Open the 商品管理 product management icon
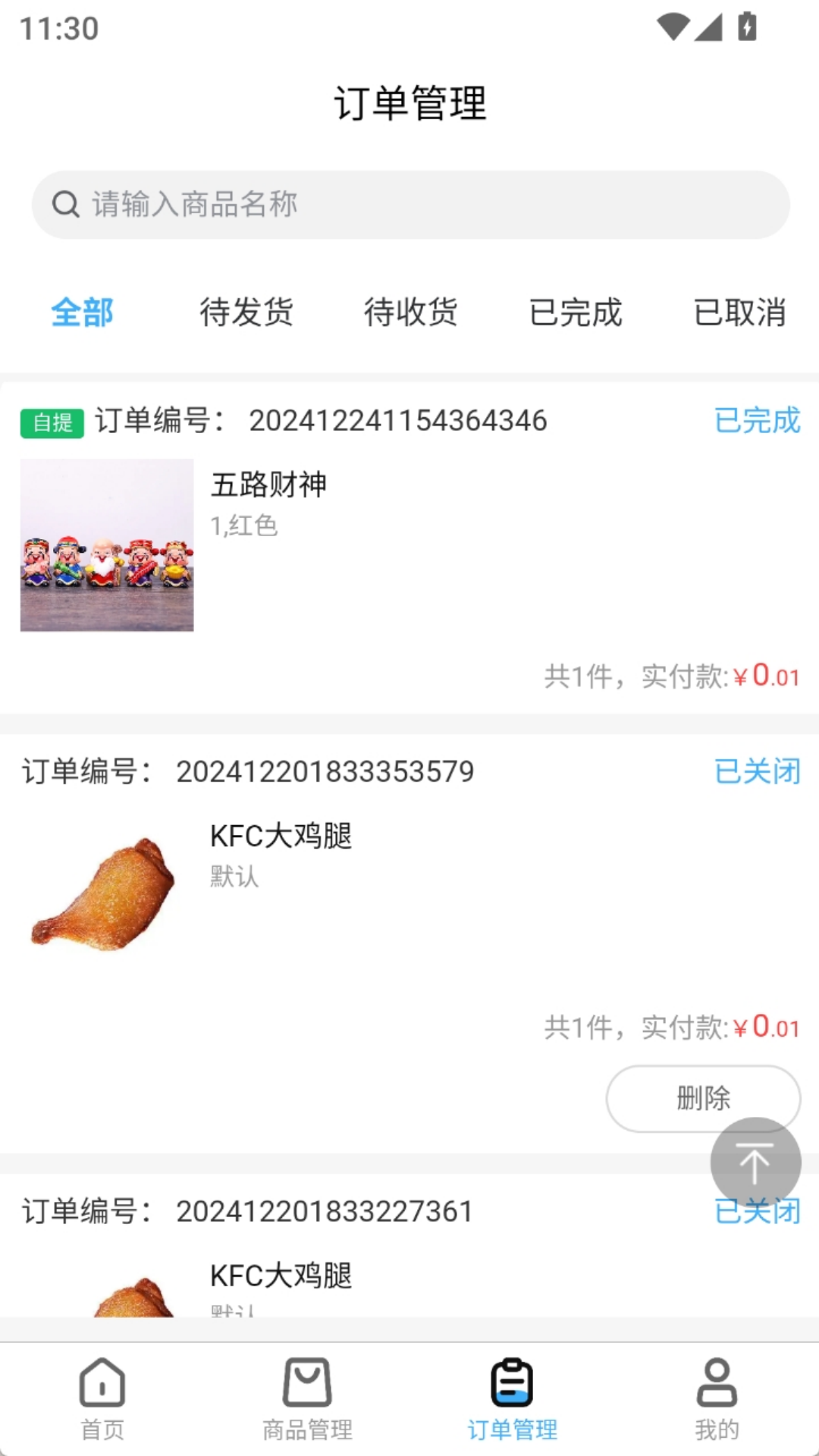819x1456 pixels. (307, 1399)
